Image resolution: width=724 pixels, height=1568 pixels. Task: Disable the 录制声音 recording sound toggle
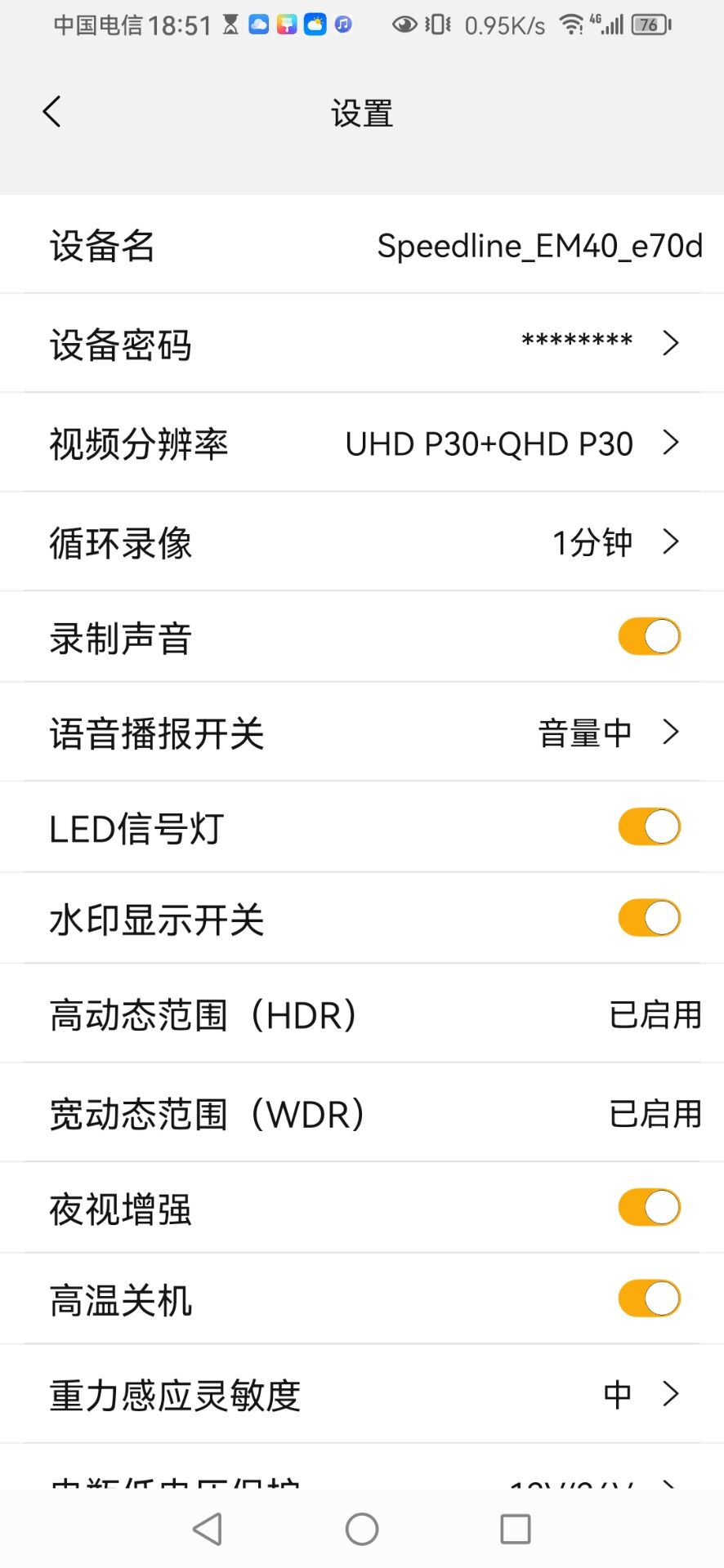(648, 635)
